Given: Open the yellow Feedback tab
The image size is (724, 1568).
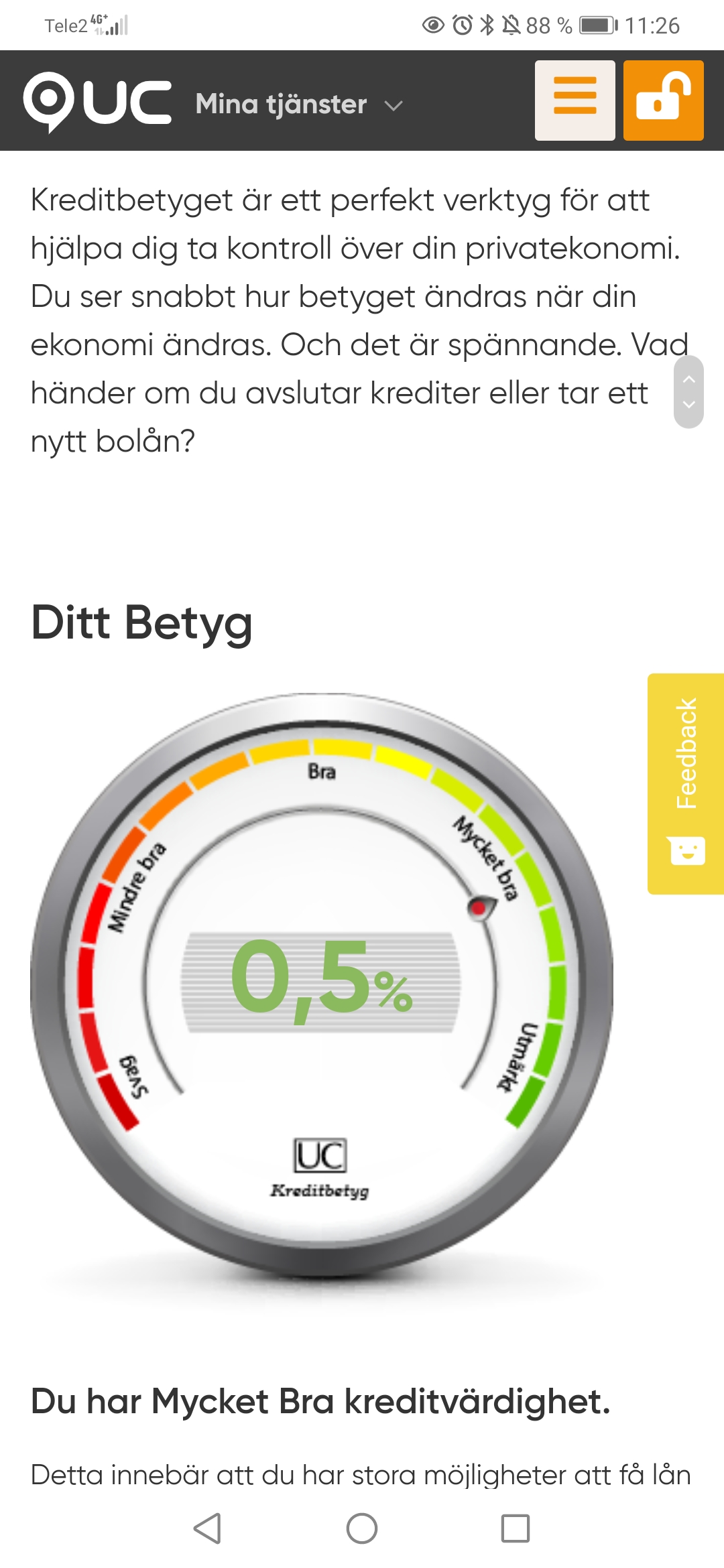Looking at the screenshot, I should (686, 783).
